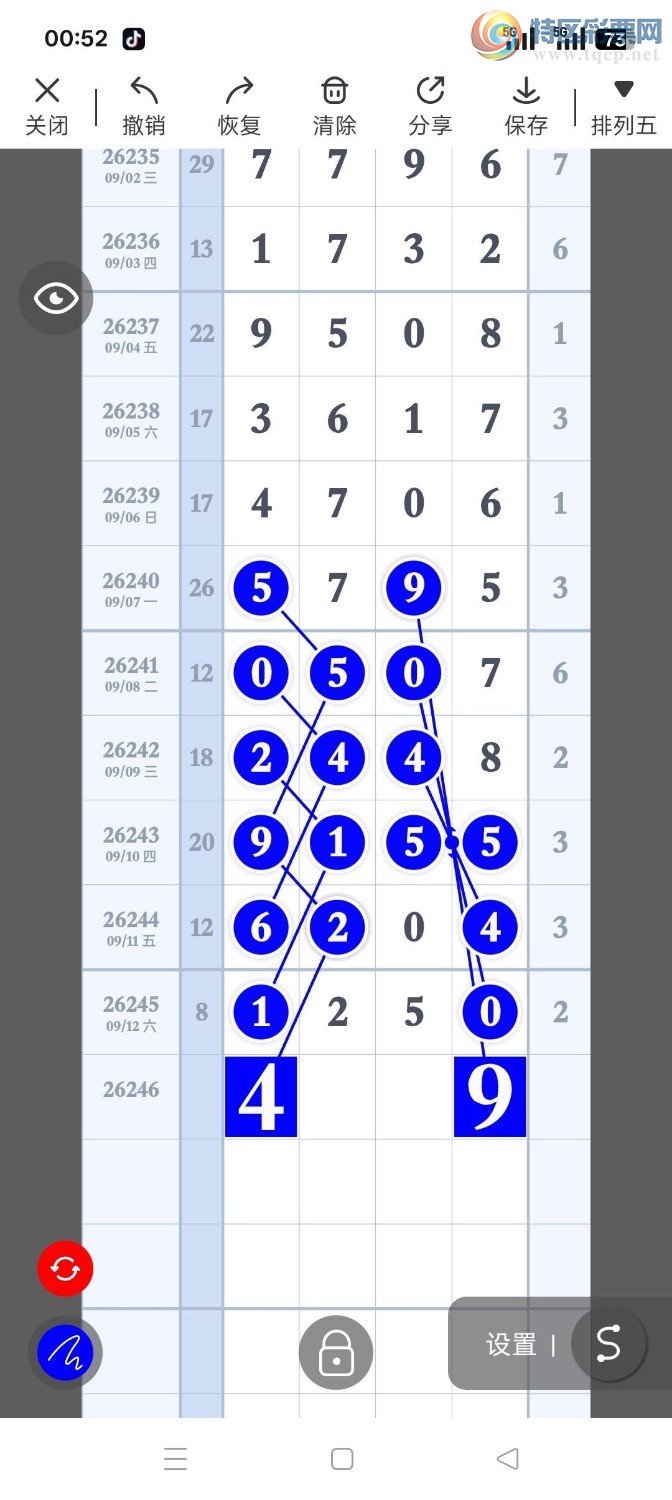Open the 排列五 lottery type dropdown
672x1500 pixels.
pos(624,107)
